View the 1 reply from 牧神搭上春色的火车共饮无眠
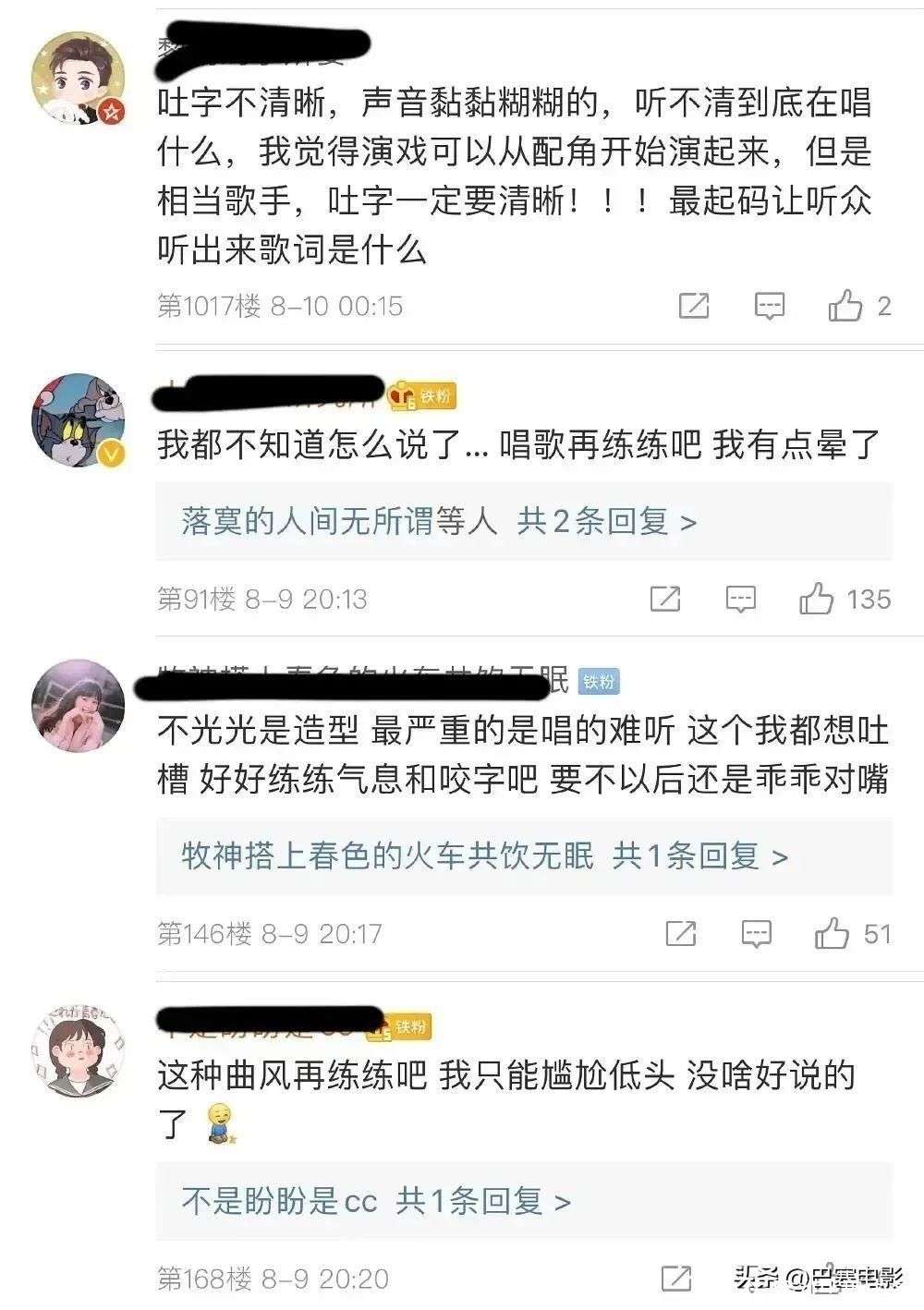924x1310 pixels. coord(484,856)
